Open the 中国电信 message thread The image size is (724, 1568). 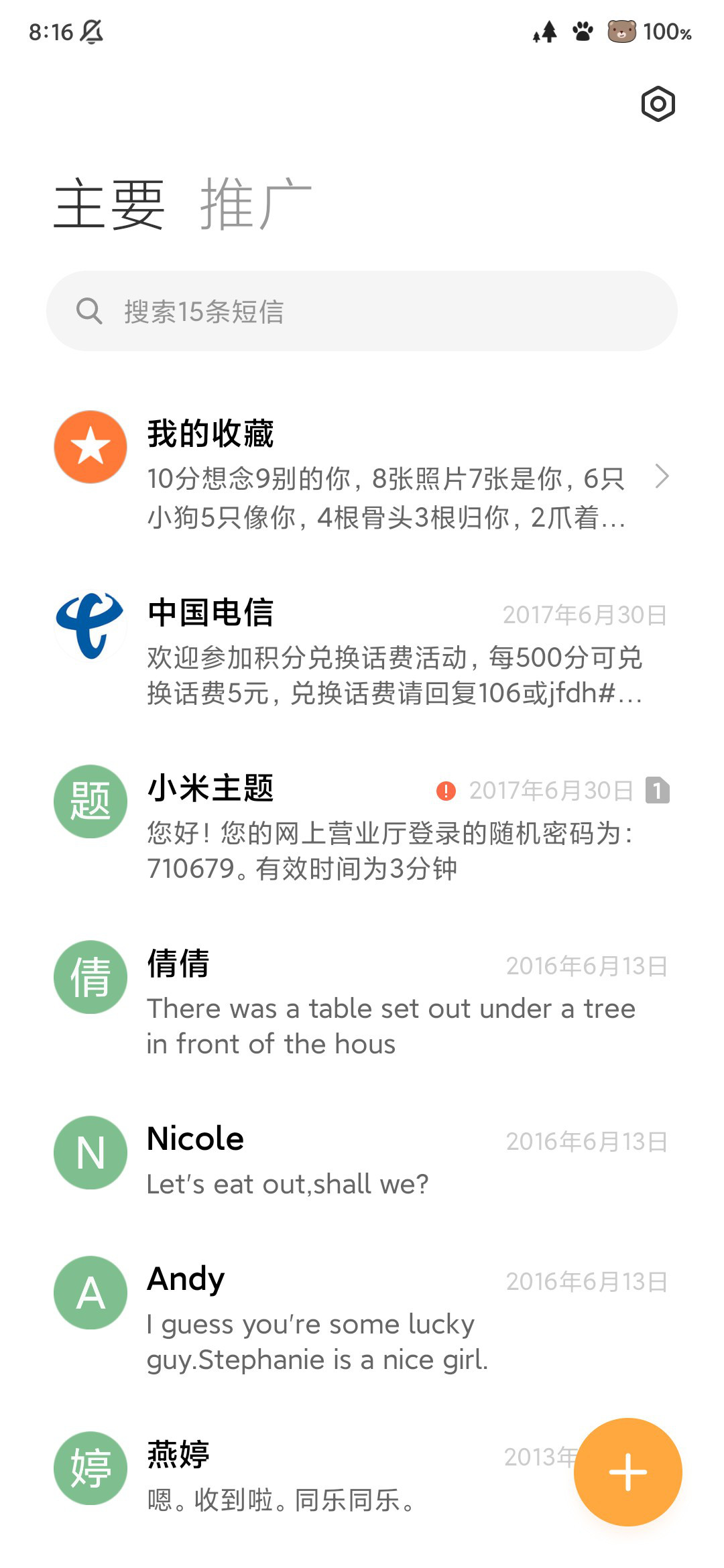pyautogui.click(x=362, y=651)
